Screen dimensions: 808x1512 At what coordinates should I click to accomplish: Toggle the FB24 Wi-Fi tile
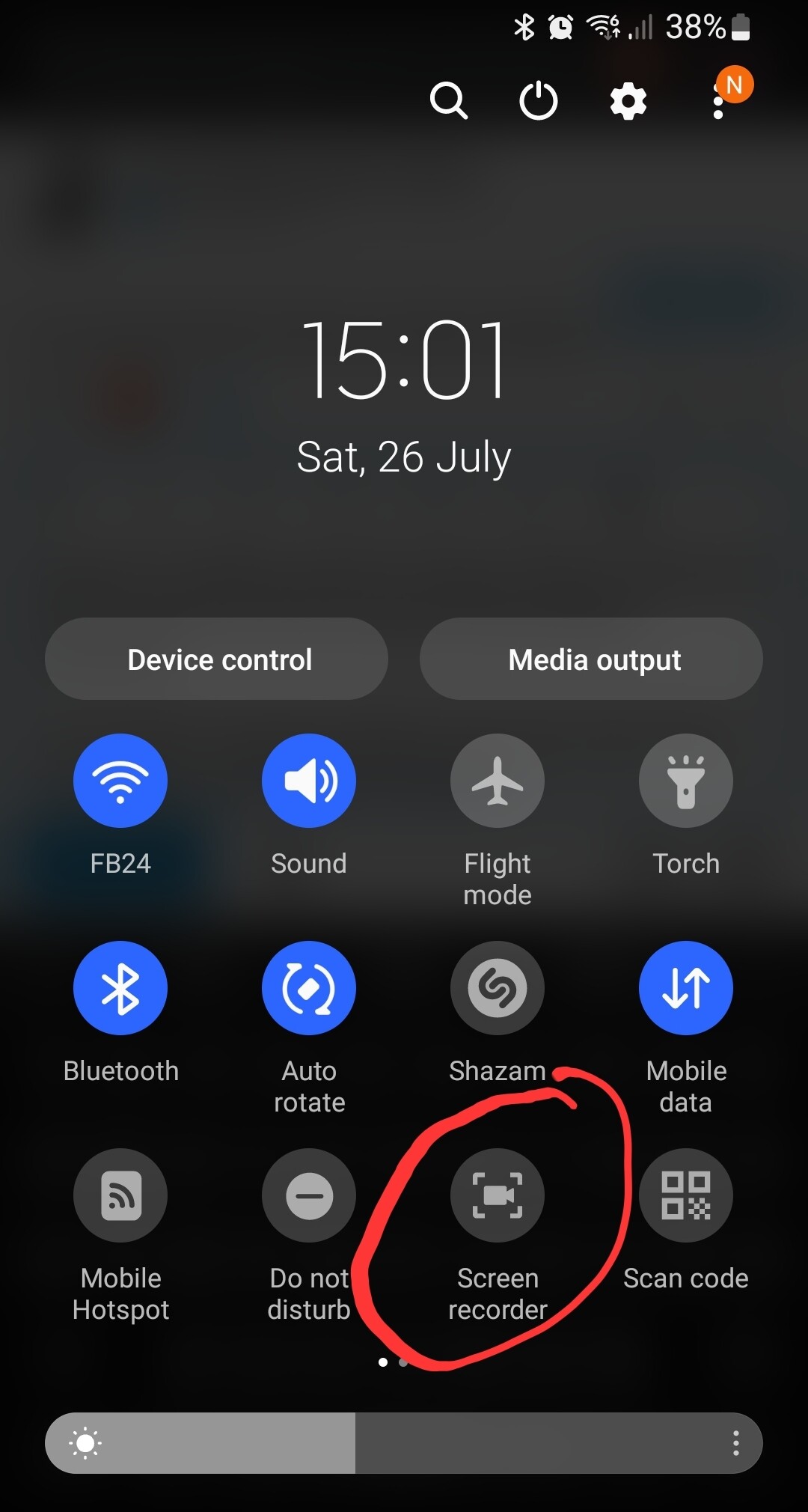point(120,781)
